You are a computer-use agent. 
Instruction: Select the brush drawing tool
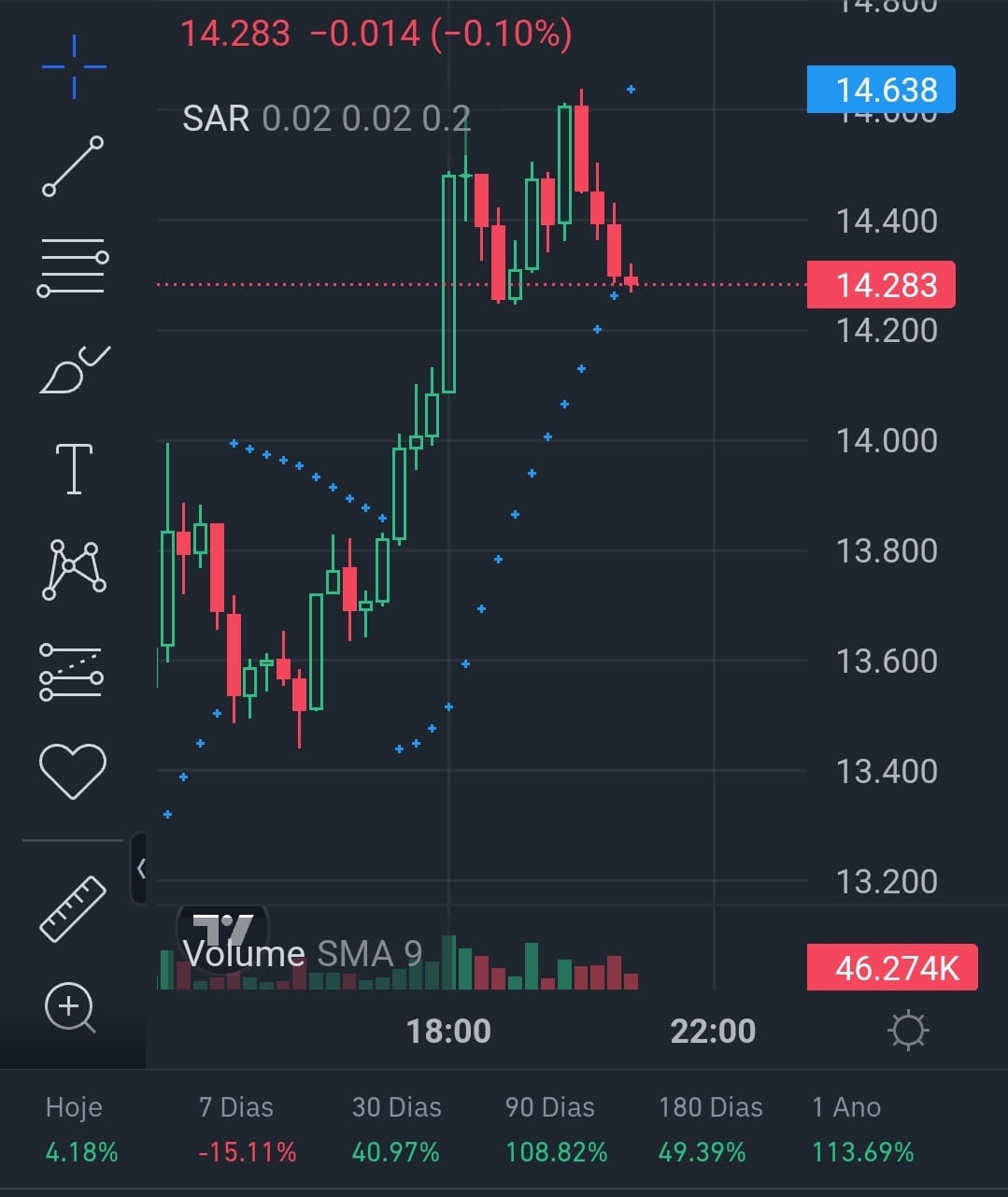tap(75, 369)
